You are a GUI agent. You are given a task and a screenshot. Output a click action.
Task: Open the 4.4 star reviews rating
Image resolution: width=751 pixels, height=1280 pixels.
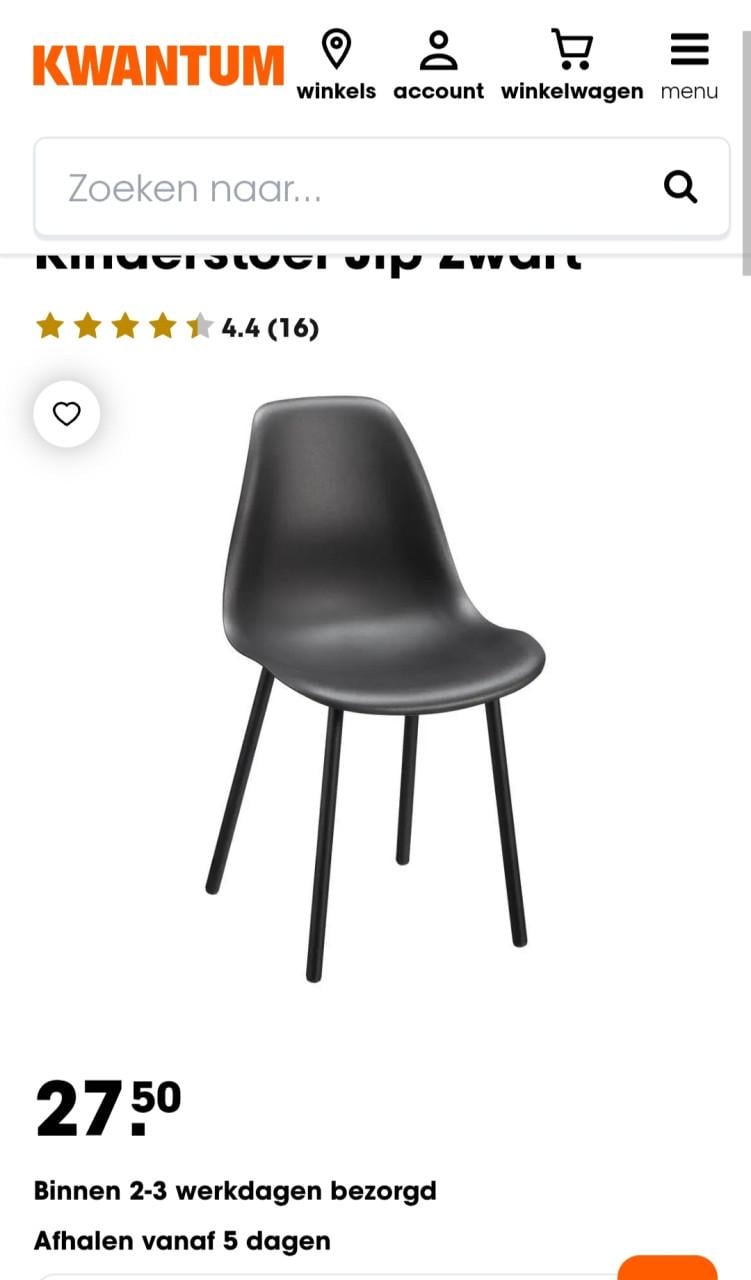click(x=176, y=327)
